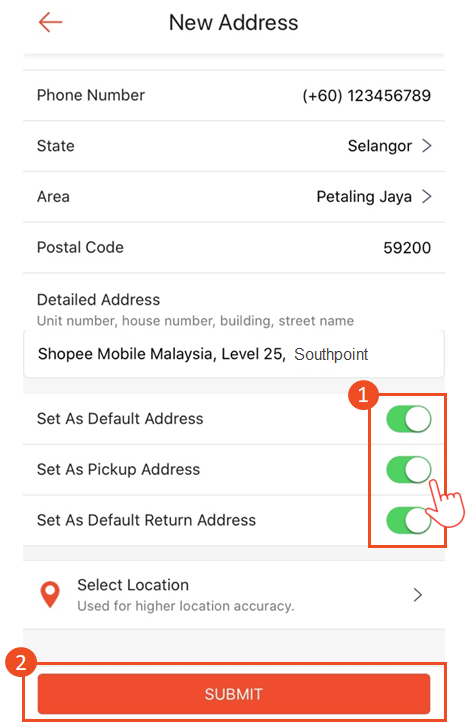Toggle Set As Pickup Address switch
The height and width of the screenshot is (722, 470).
409,469
